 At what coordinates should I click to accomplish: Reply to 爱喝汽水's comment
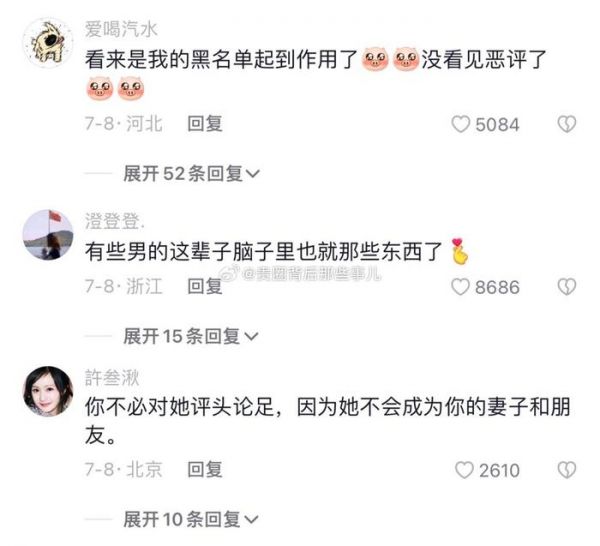tap(205, 124)
